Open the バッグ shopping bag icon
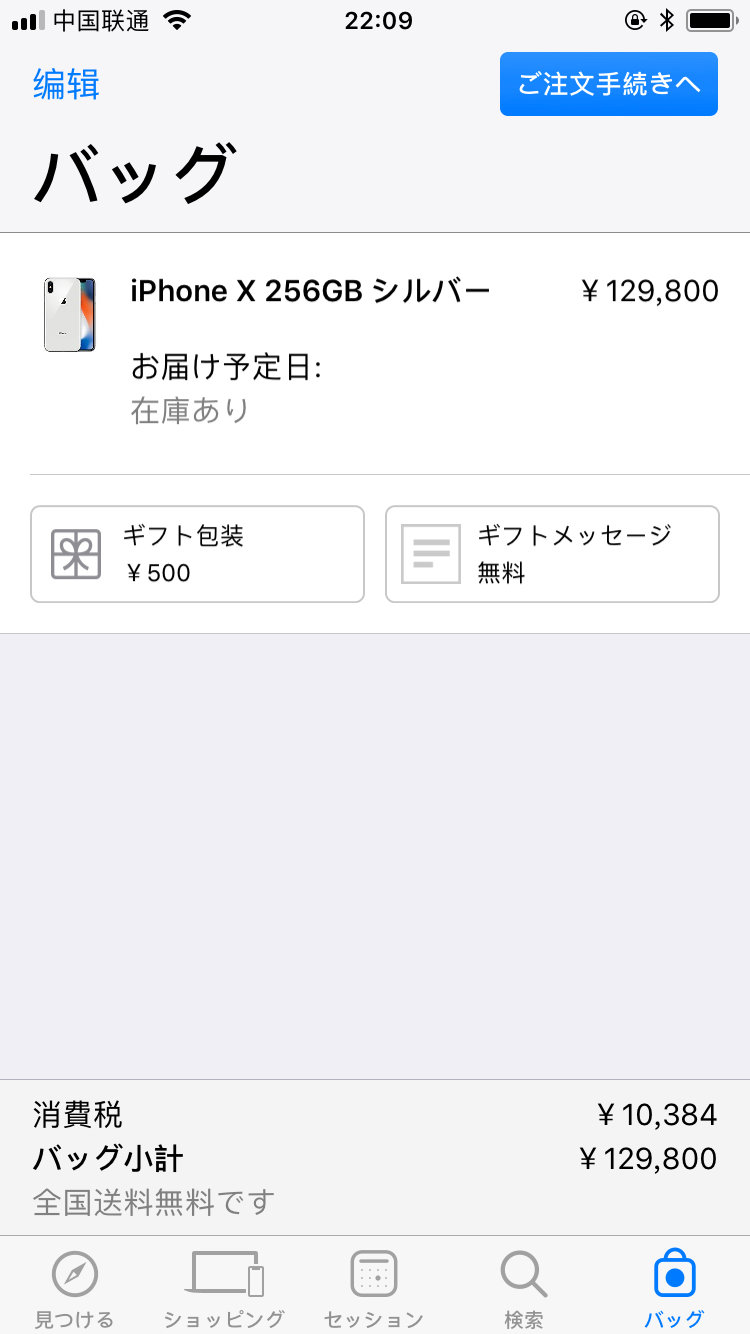 [x=673, y=1274]
